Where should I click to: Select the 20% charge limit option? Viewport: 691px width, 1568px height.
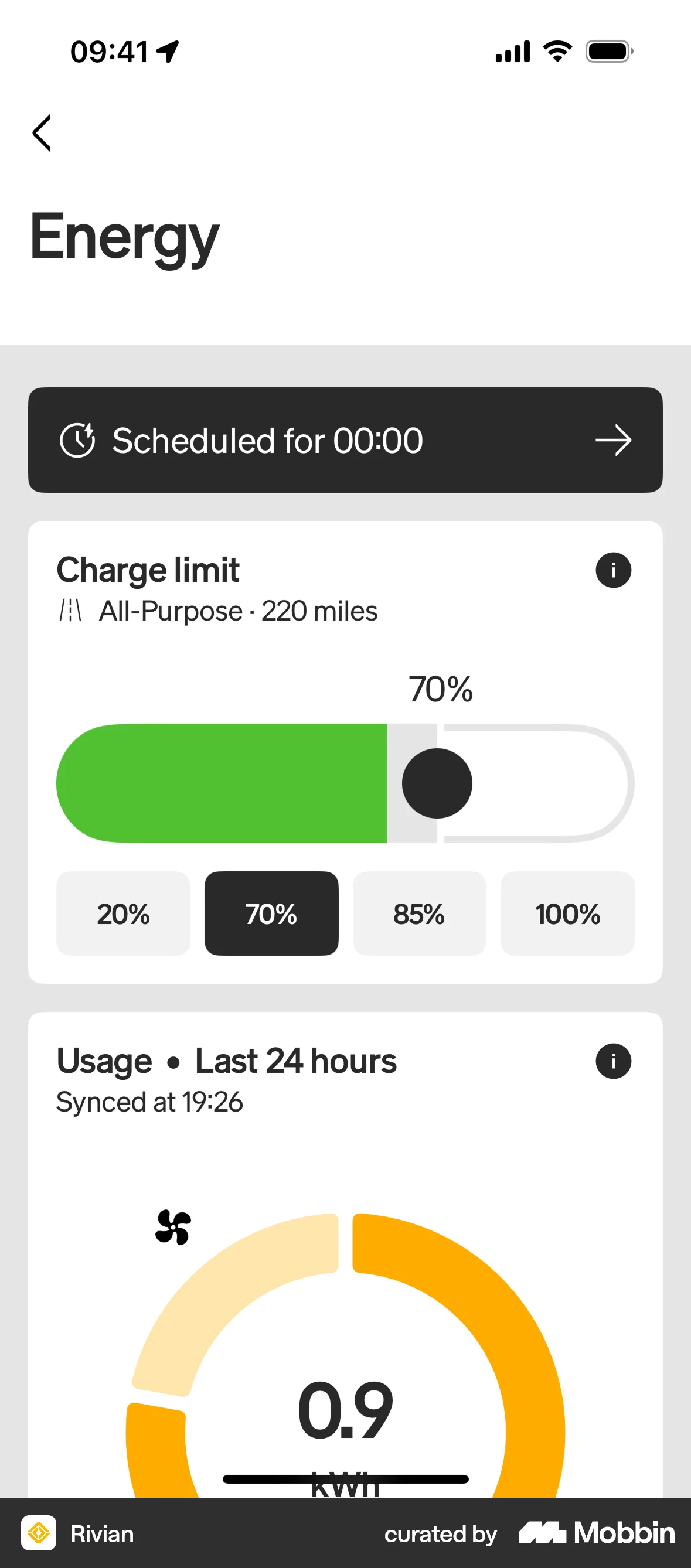point(122,913)
